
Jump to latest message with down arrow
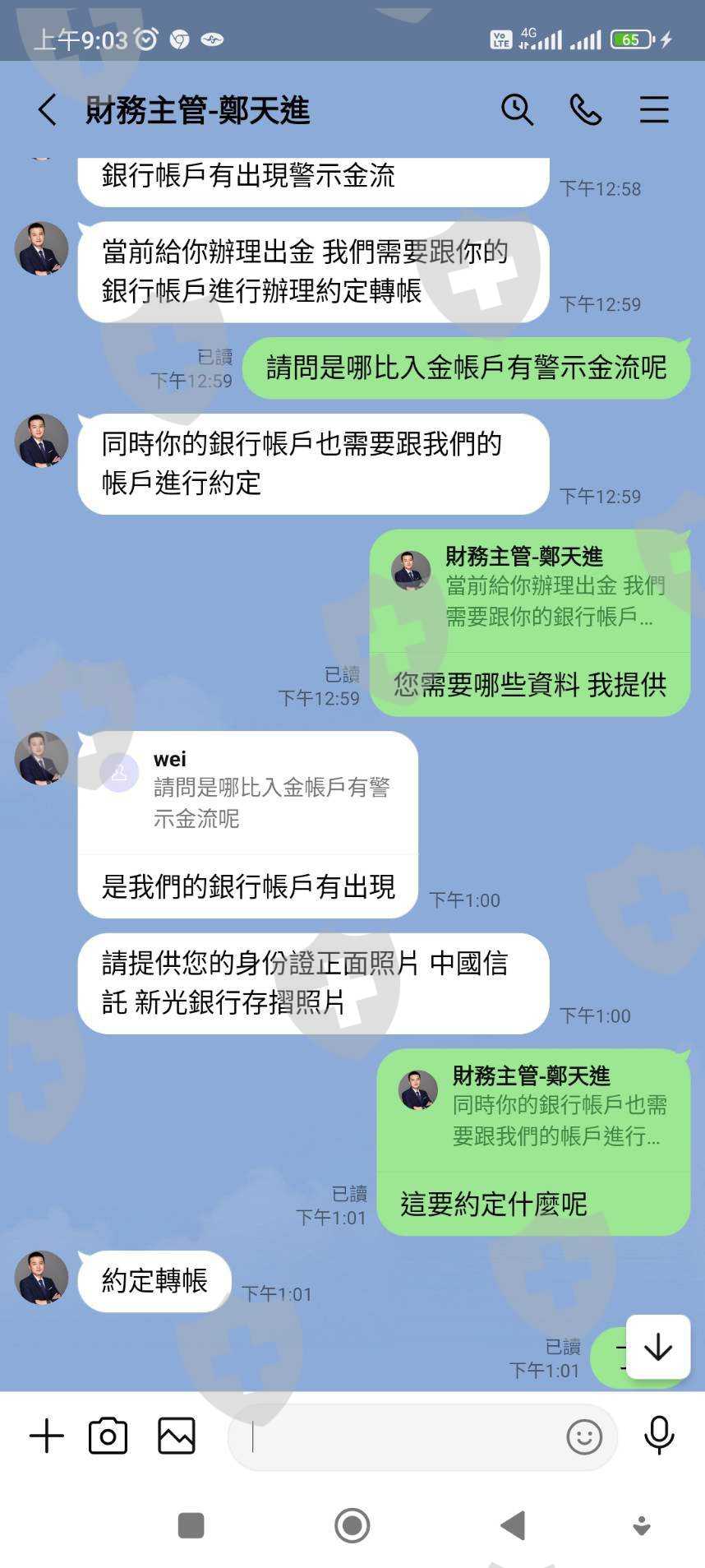point(658,1347)
